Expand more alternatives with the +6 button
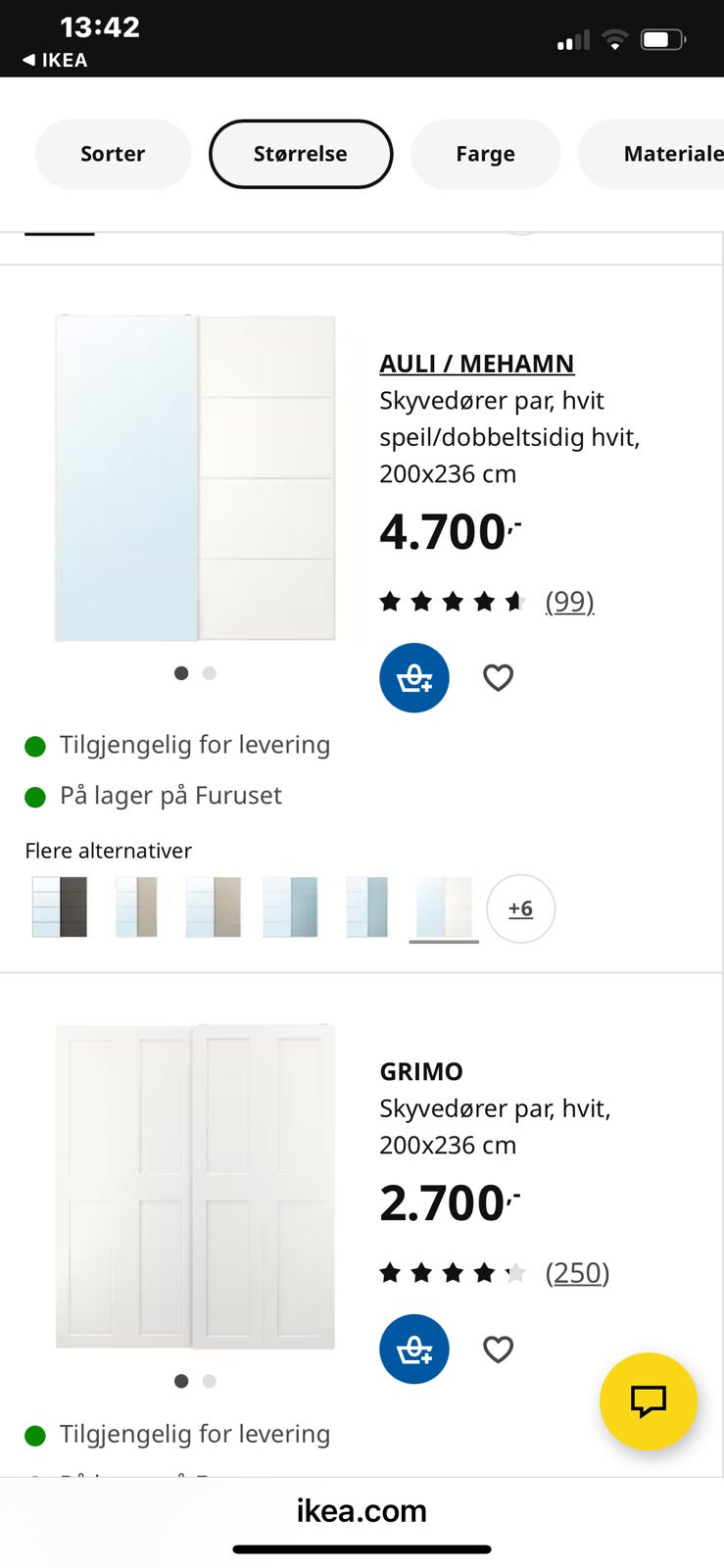This screenshot has height=1568, width=724. pos(520,908)
